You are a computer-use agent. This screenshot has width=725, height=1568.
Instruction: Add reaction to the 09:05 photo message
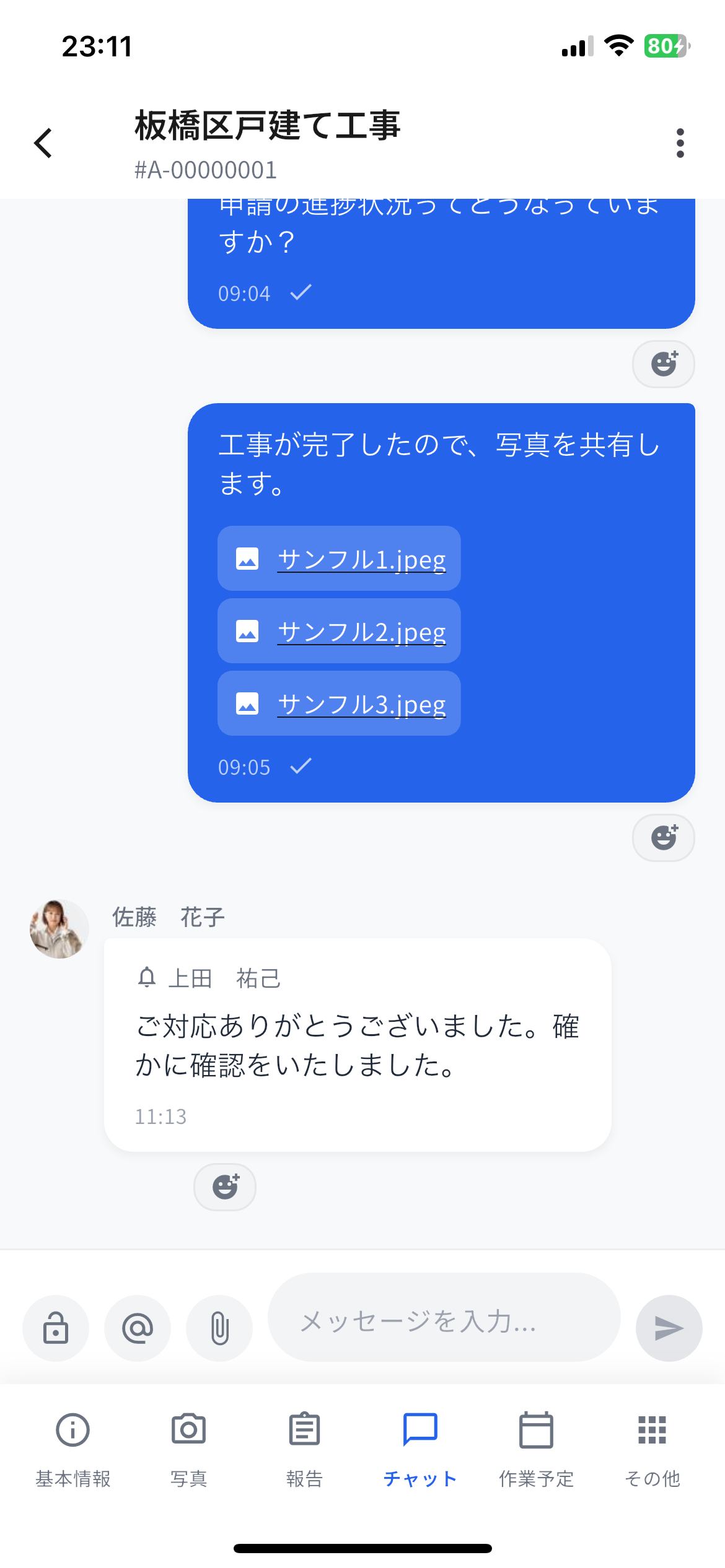coord(663,837)
